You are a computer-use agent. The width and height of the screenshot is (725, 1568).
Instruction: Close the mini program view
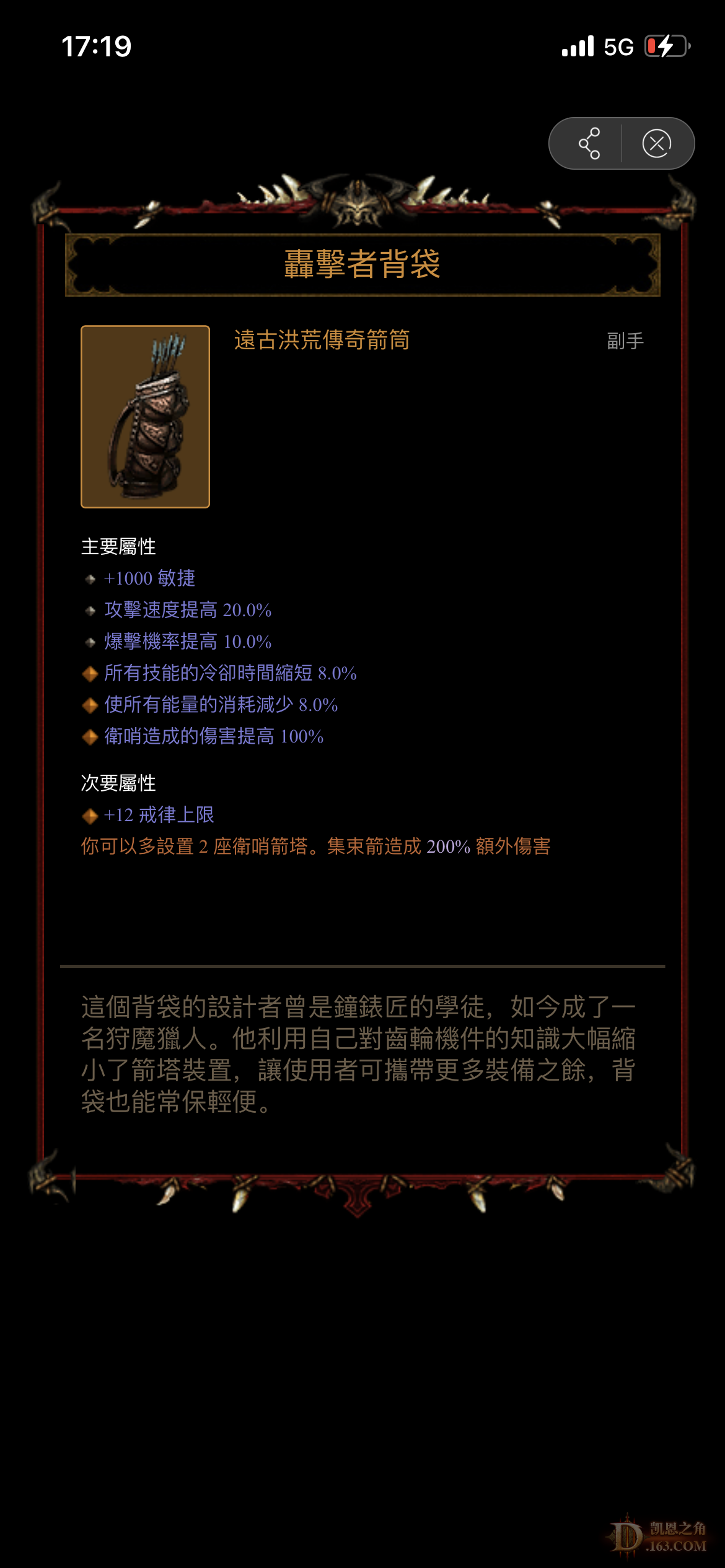(x=657, y=144)
